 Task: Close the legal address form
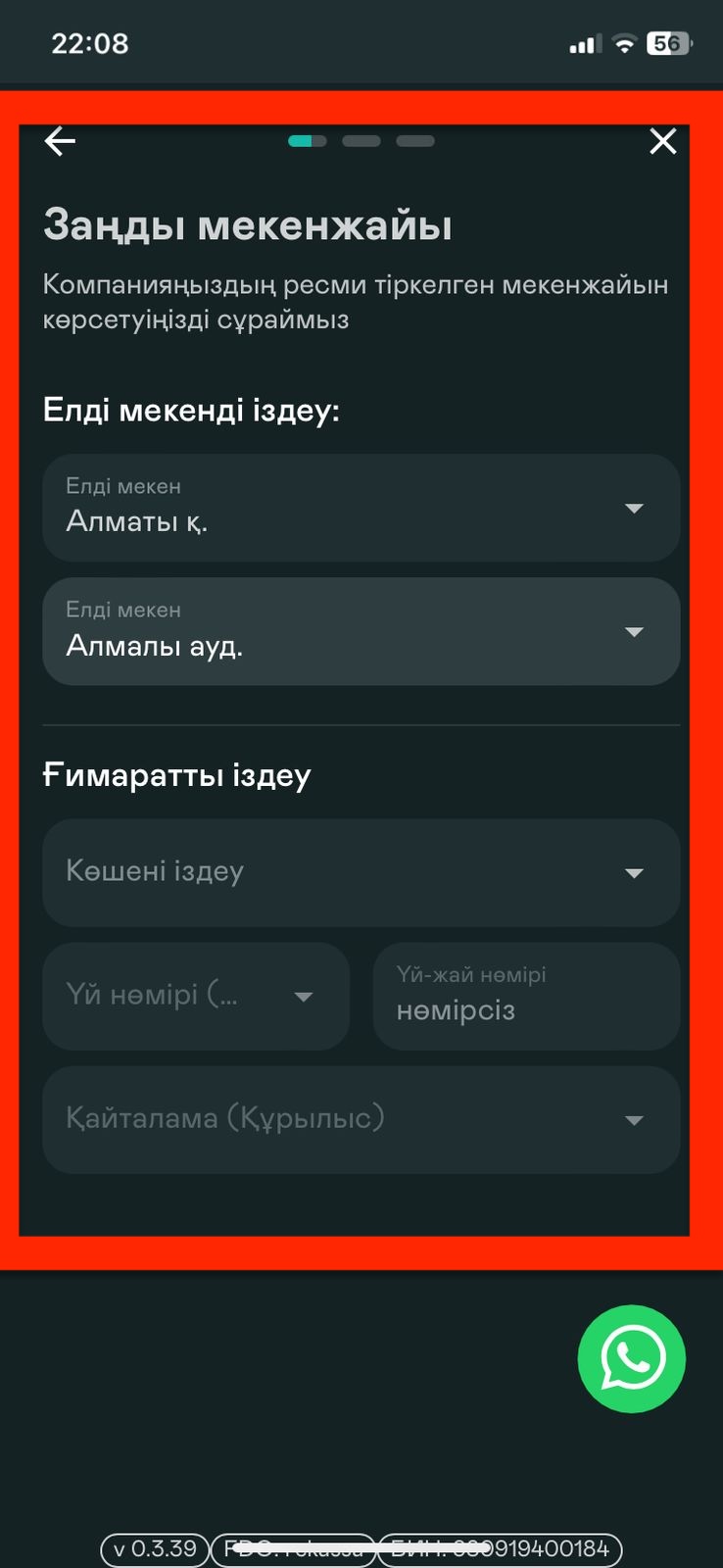[x=663, y=142]
